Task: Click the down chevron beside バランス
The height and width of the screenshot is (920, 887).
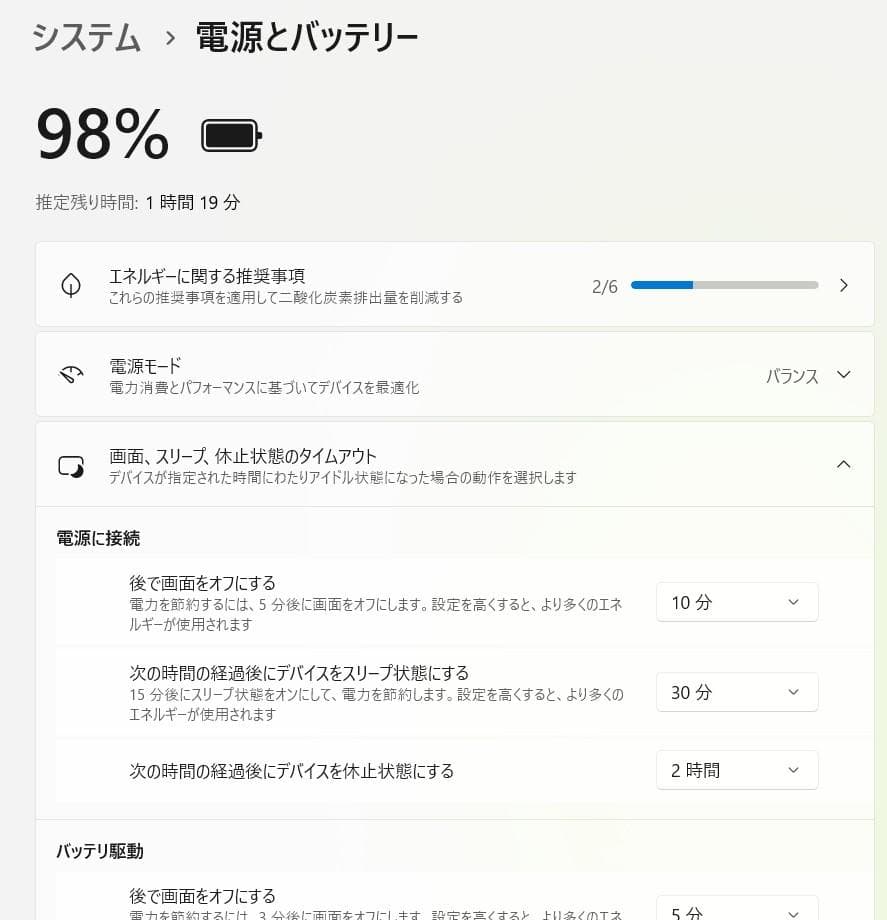Action: (843, 375)
